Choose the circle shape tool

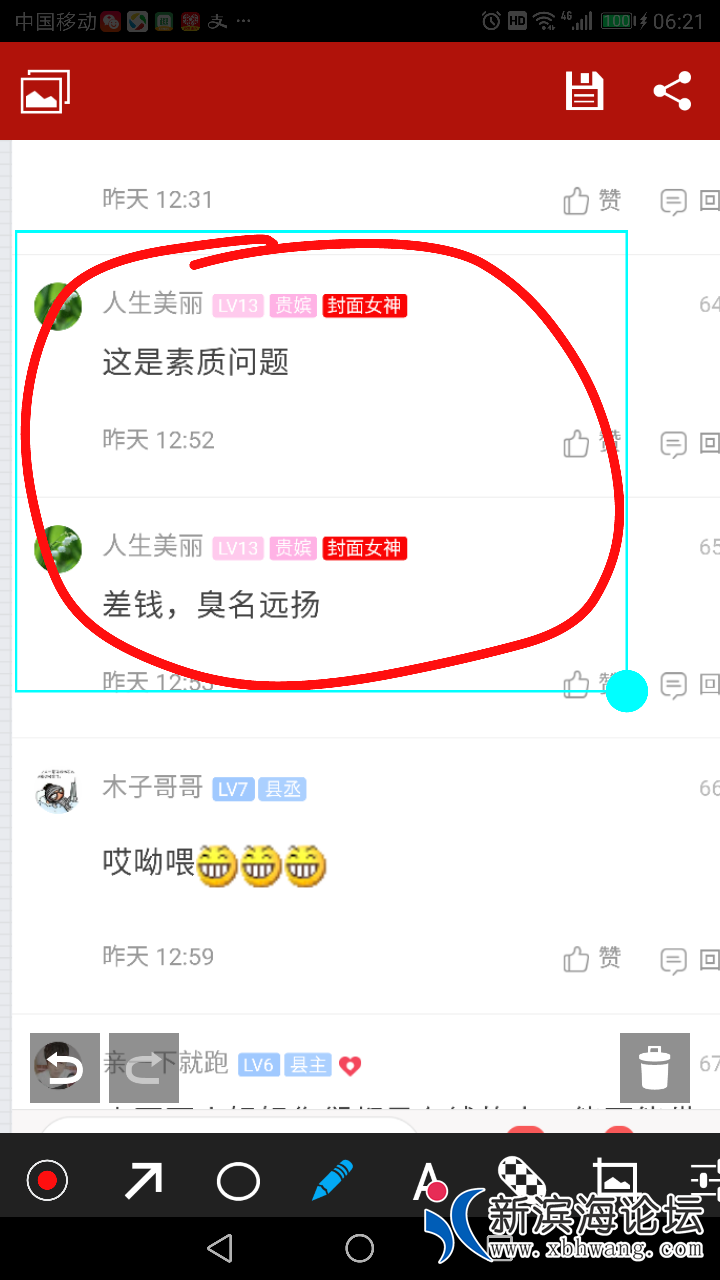click(238, 1181)
